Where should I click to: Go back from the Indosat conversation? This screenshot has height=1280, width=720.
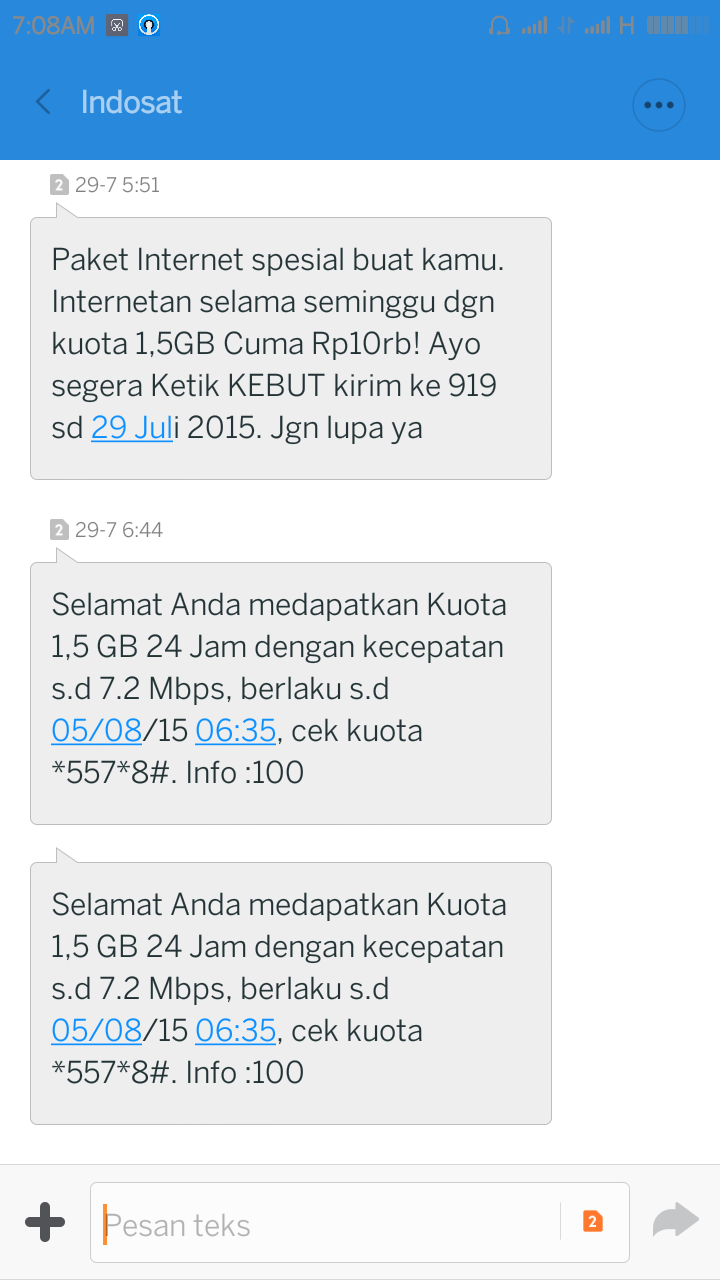(x=43, y=102)
